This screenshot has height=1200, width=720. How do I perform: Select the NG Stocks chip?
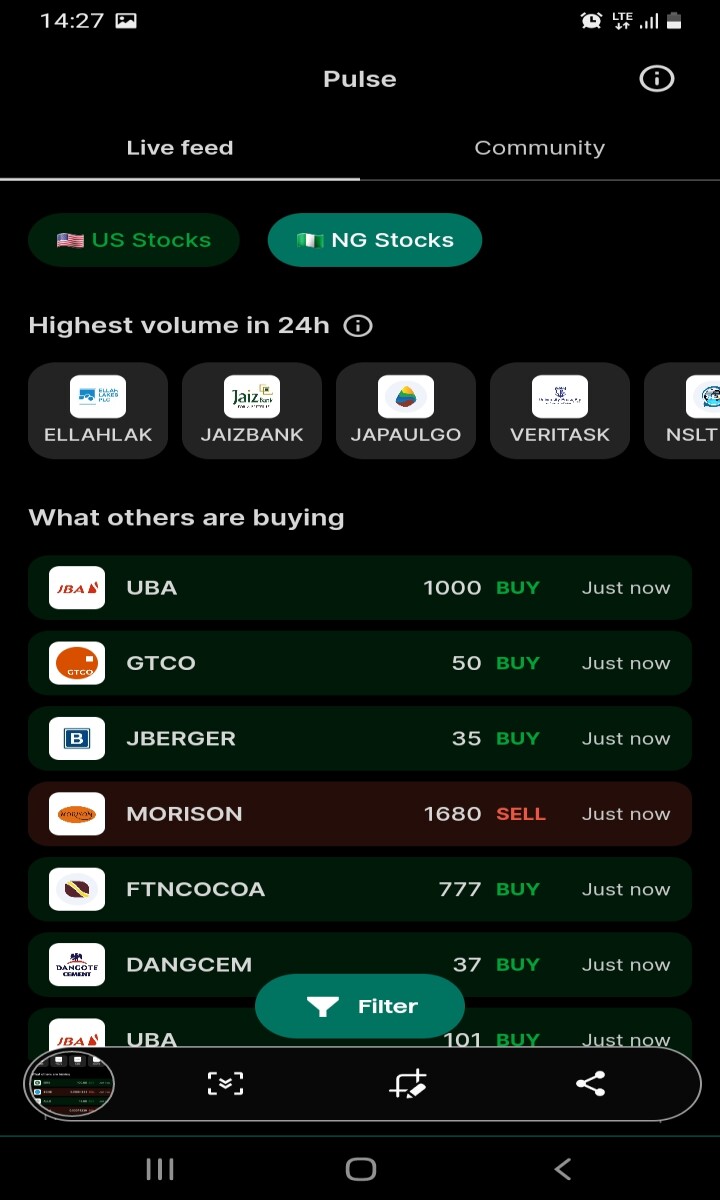[x=375, y=240]
